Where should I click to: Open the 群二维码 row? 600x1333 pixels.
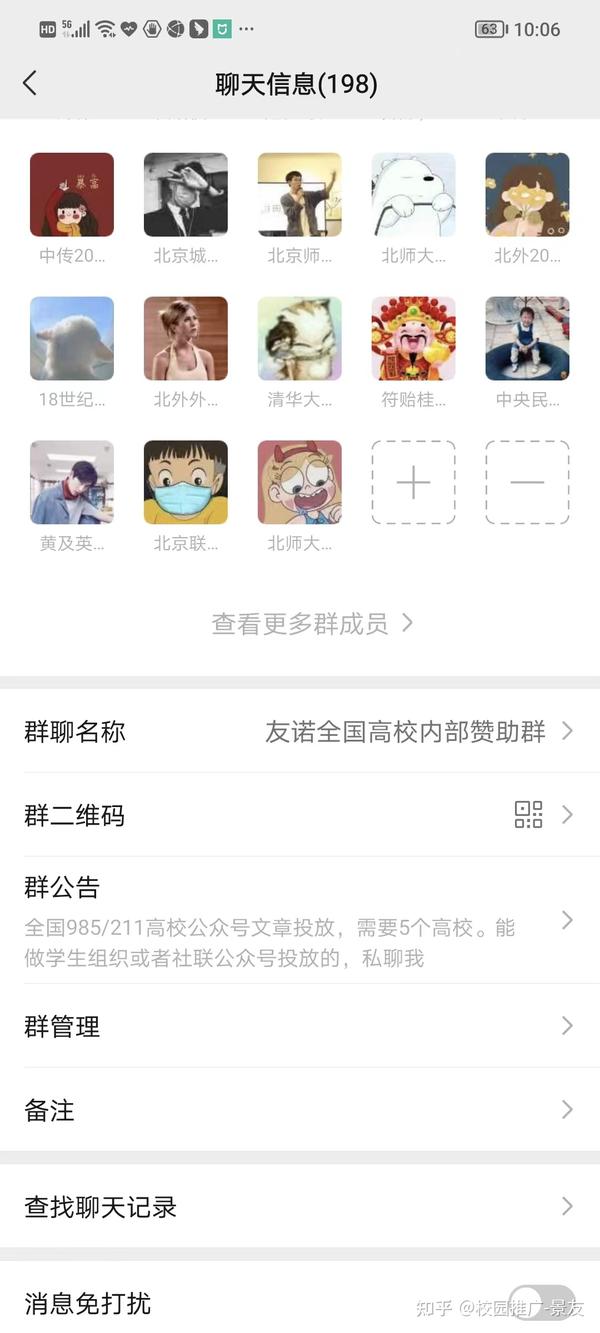click(x=300, y=815)
